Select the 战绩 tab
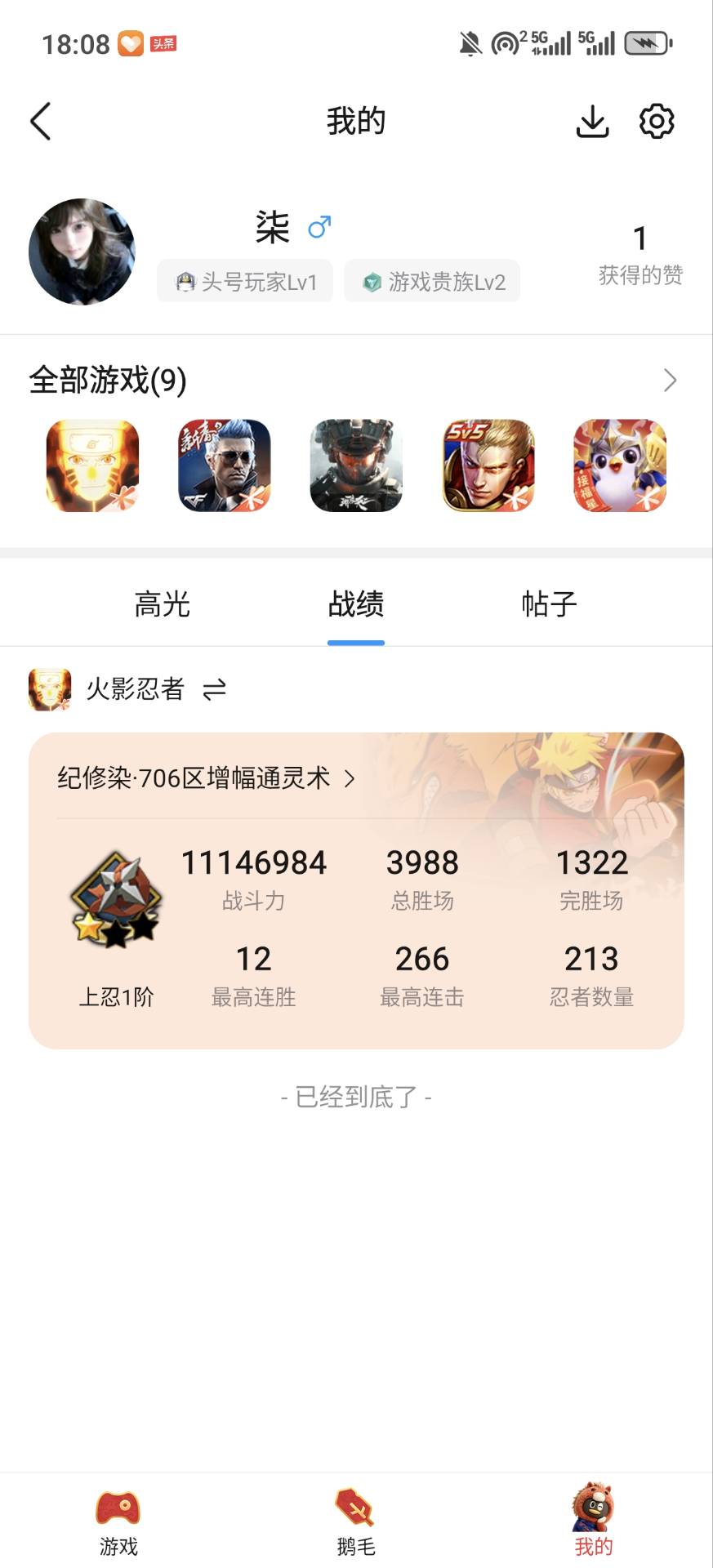This screenshot has height=1568, width=713. click(x=356, y=605)
